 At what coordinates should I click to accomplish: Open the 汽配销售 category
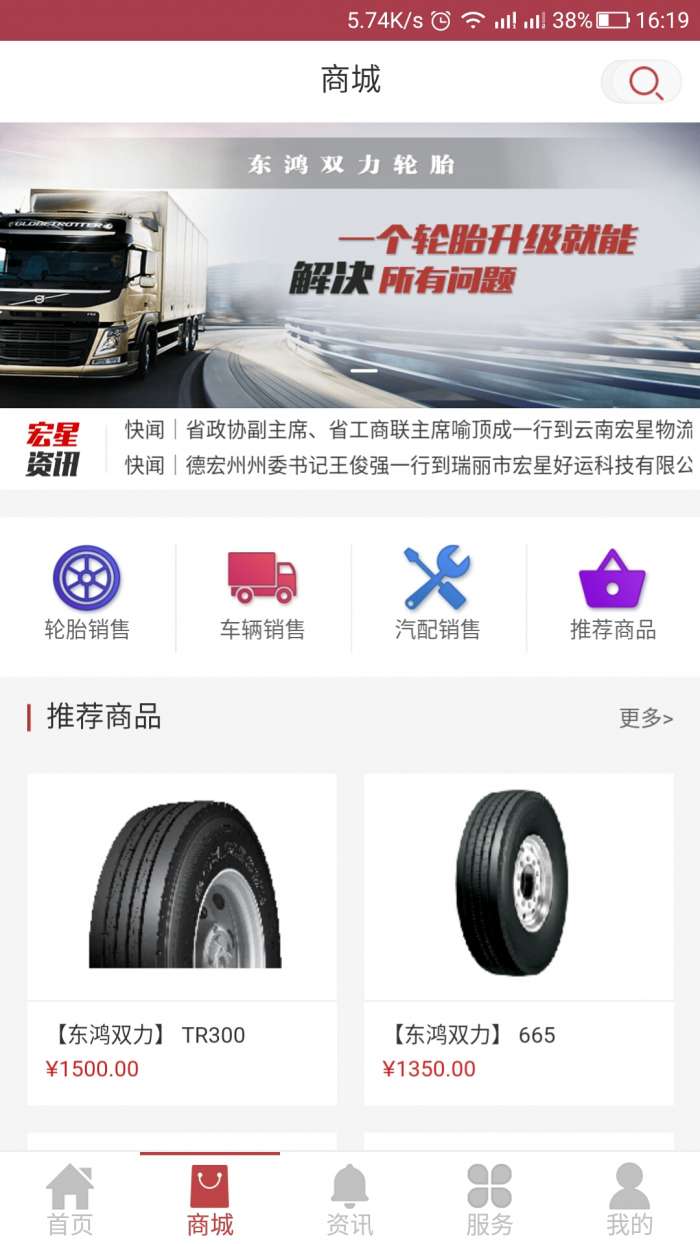(x=437, y=596)
